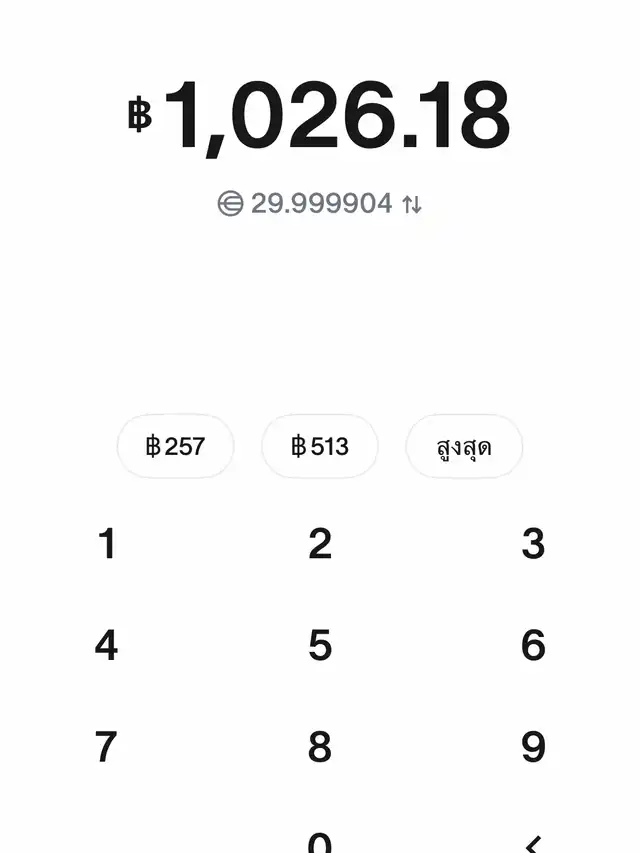
Task: Choose the ฿513 preset amount
Action: coord(320,446)
